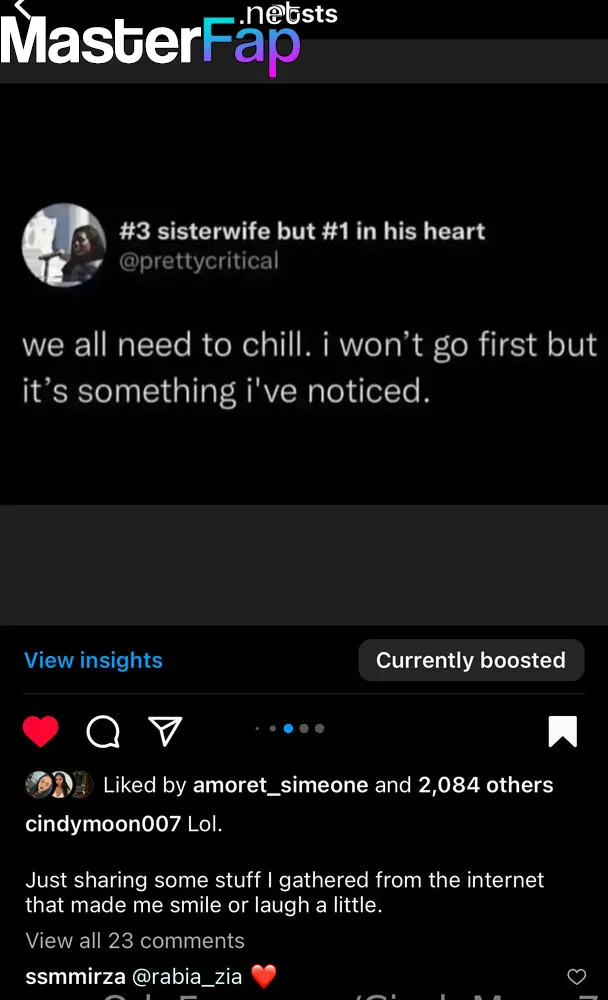Open View insights for this post
This screenshot has width=608, height=1000.
(x=93, y=660)
